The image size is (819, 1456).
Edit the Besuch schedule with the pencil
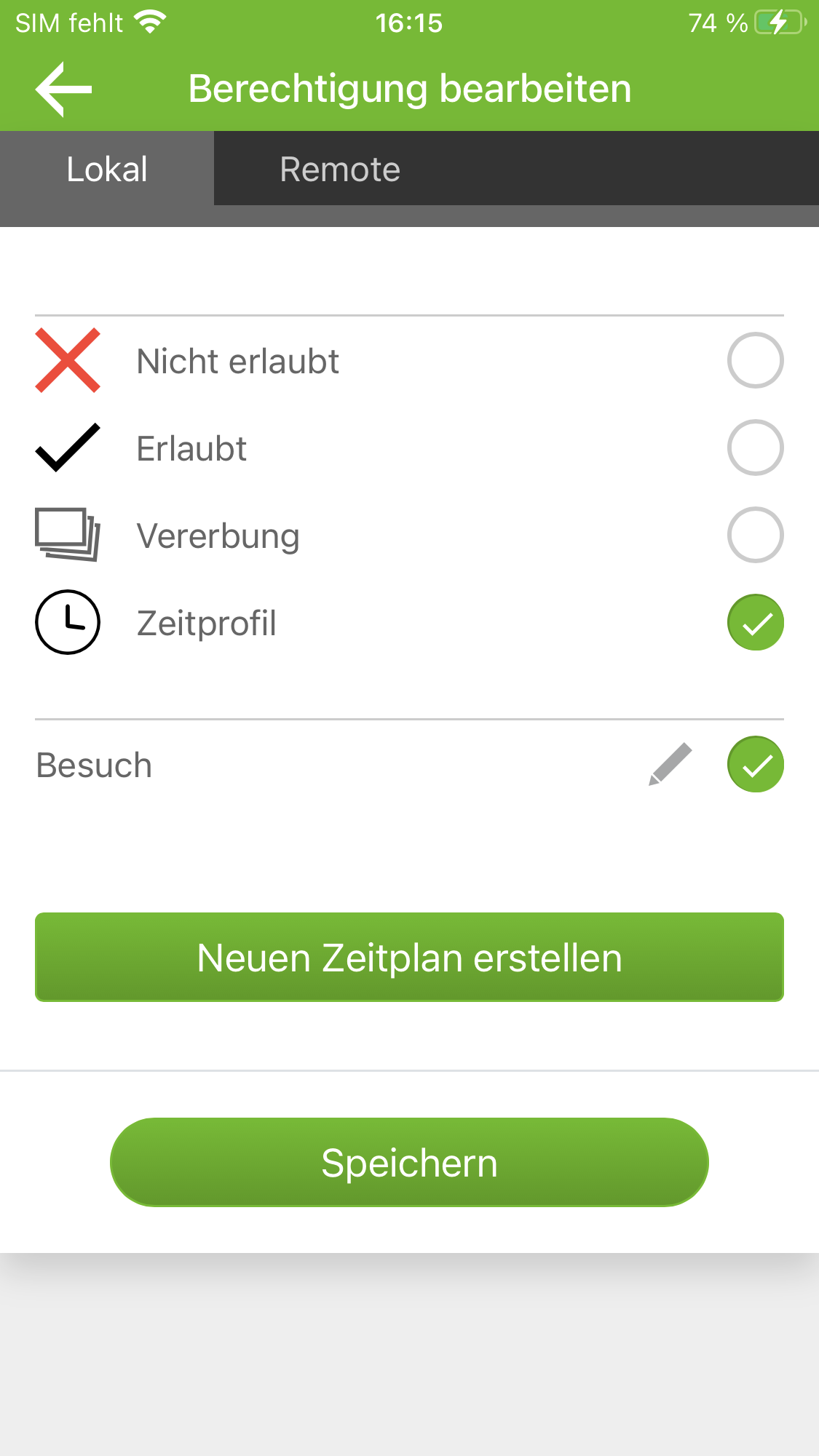pyautogui.click(x=670, y=764)
